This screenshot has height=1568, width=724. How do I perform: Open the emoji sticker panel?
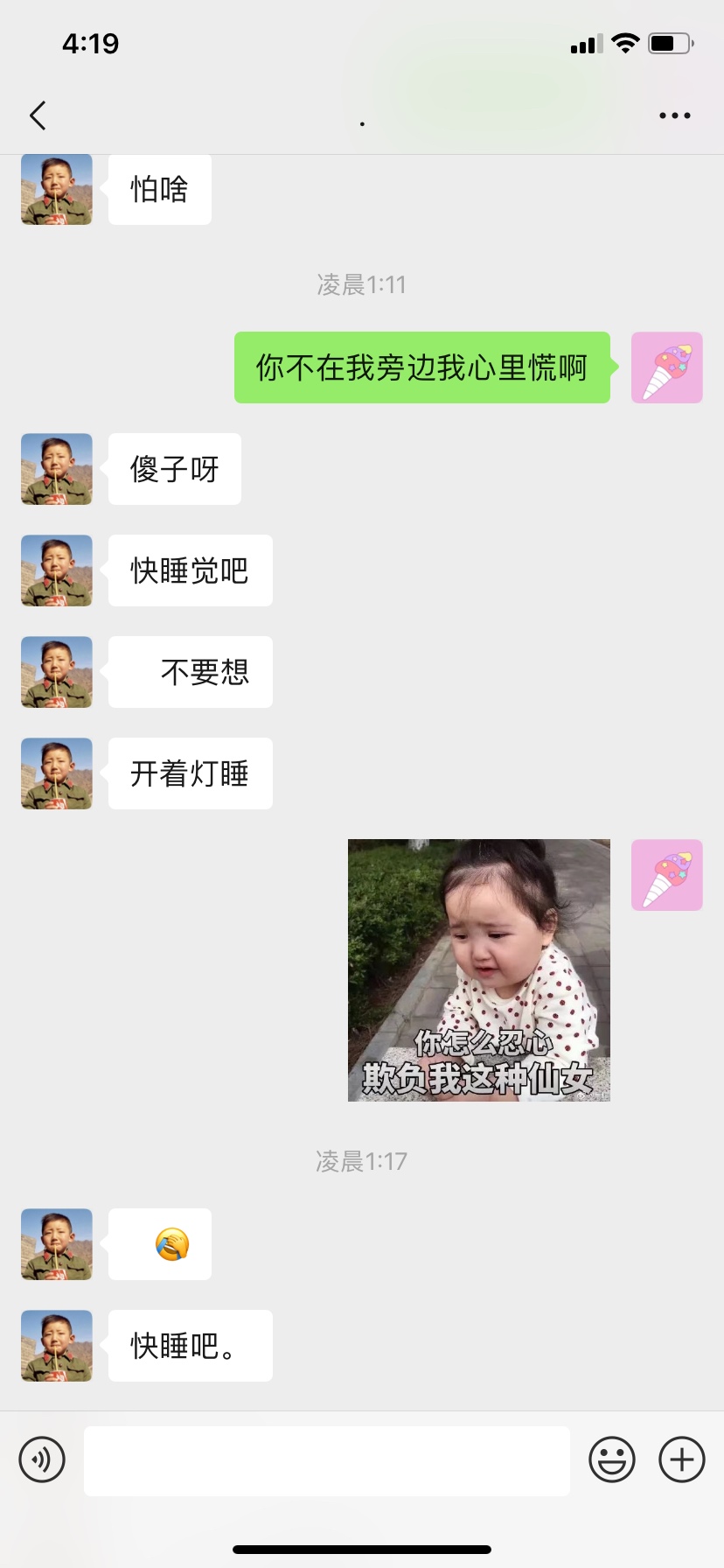[612, 1459]
